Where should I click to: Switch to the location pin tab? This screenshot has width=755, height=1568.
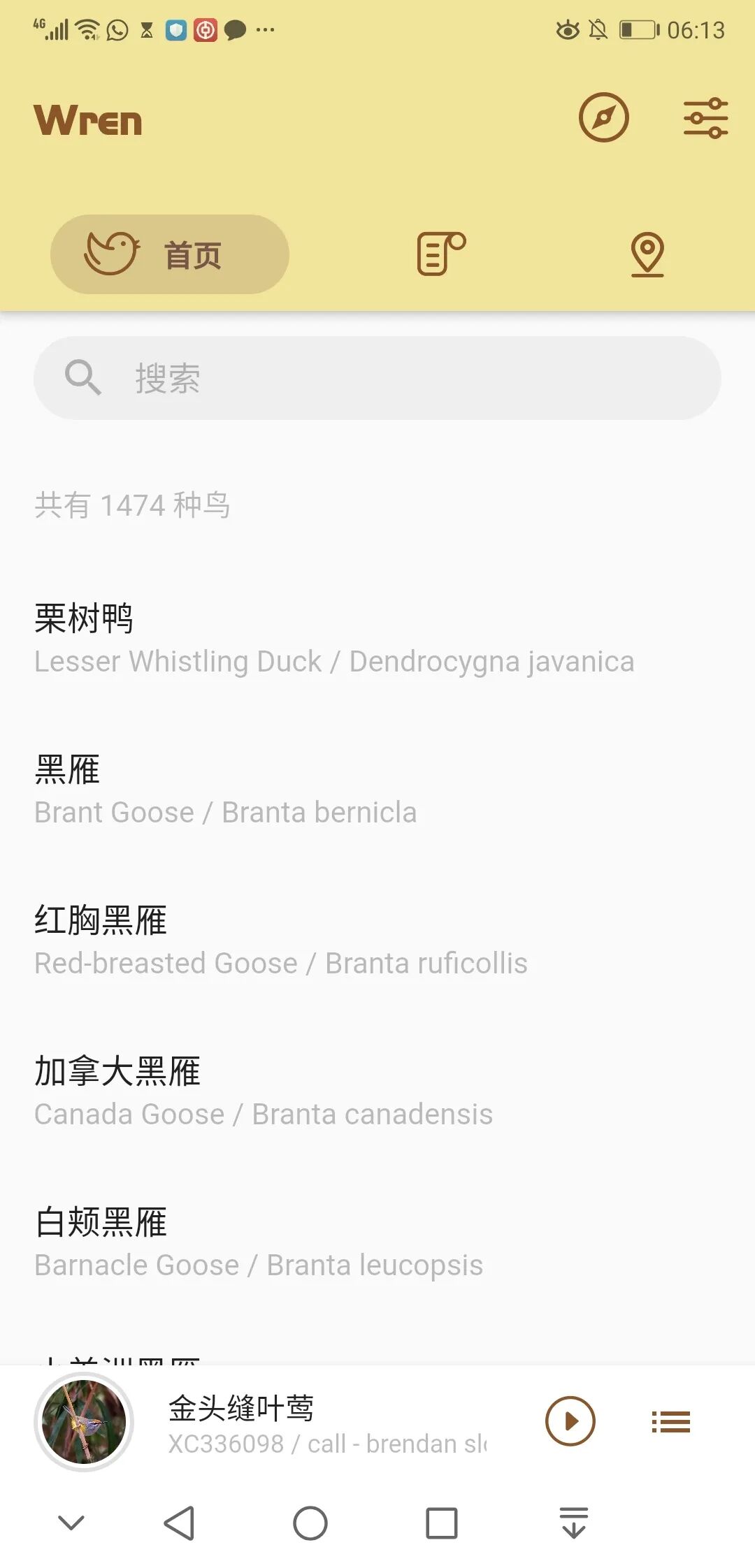(x=647, y=254)
